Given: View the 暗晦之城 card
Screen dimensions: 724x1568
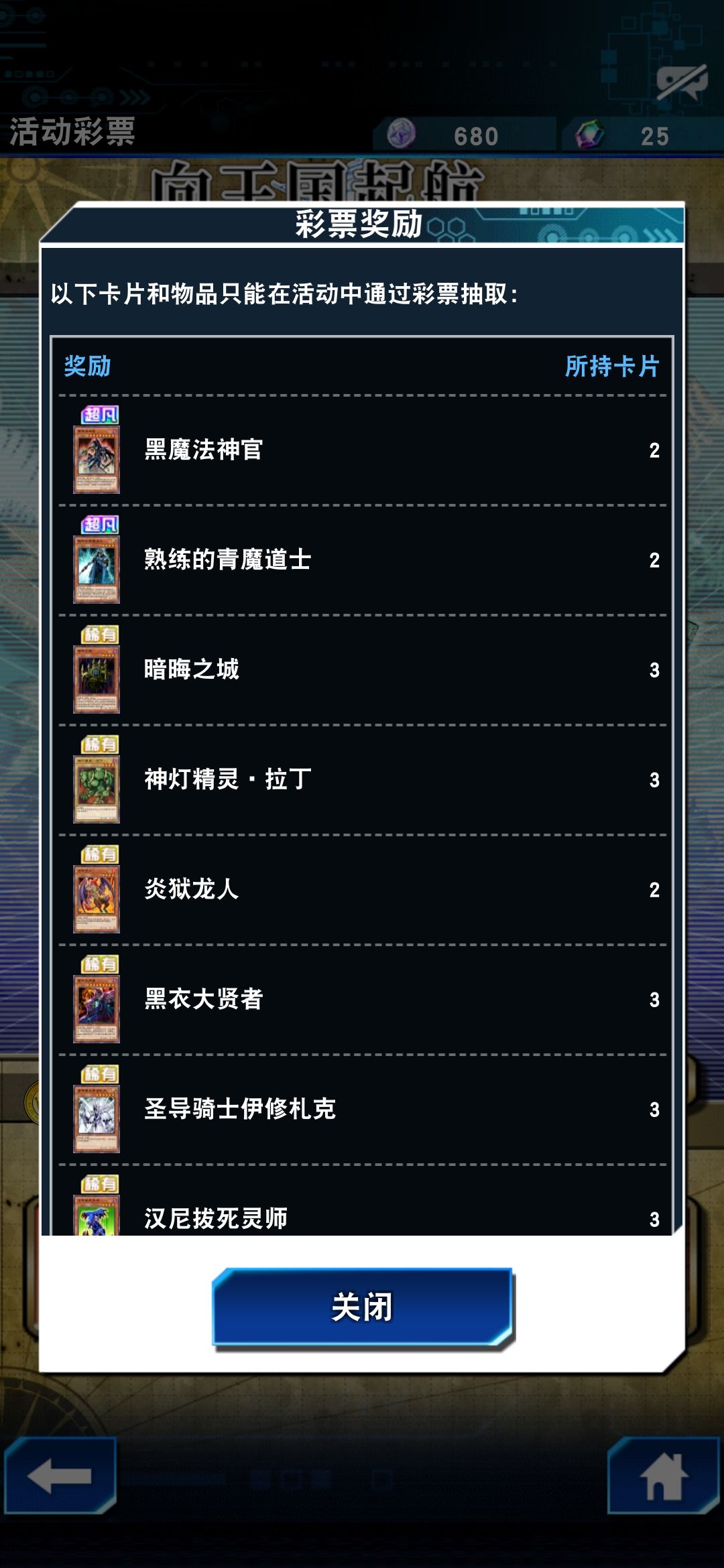Looking at the screenshot, I should 362,670.
